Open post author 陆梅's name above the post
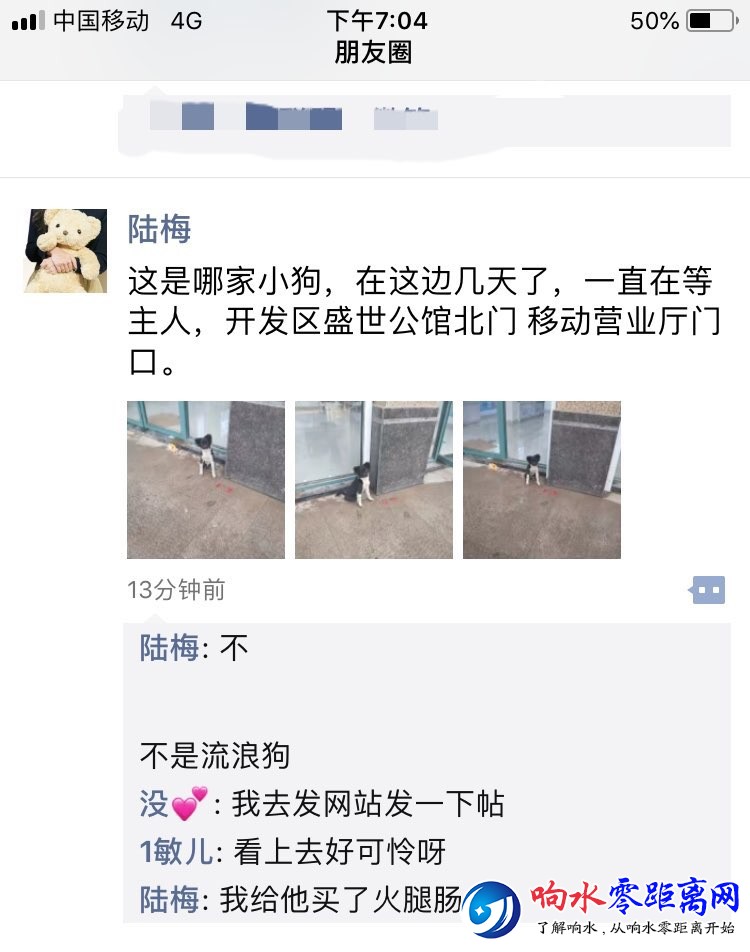Screen dimensions: 750x952 point(159,230)
